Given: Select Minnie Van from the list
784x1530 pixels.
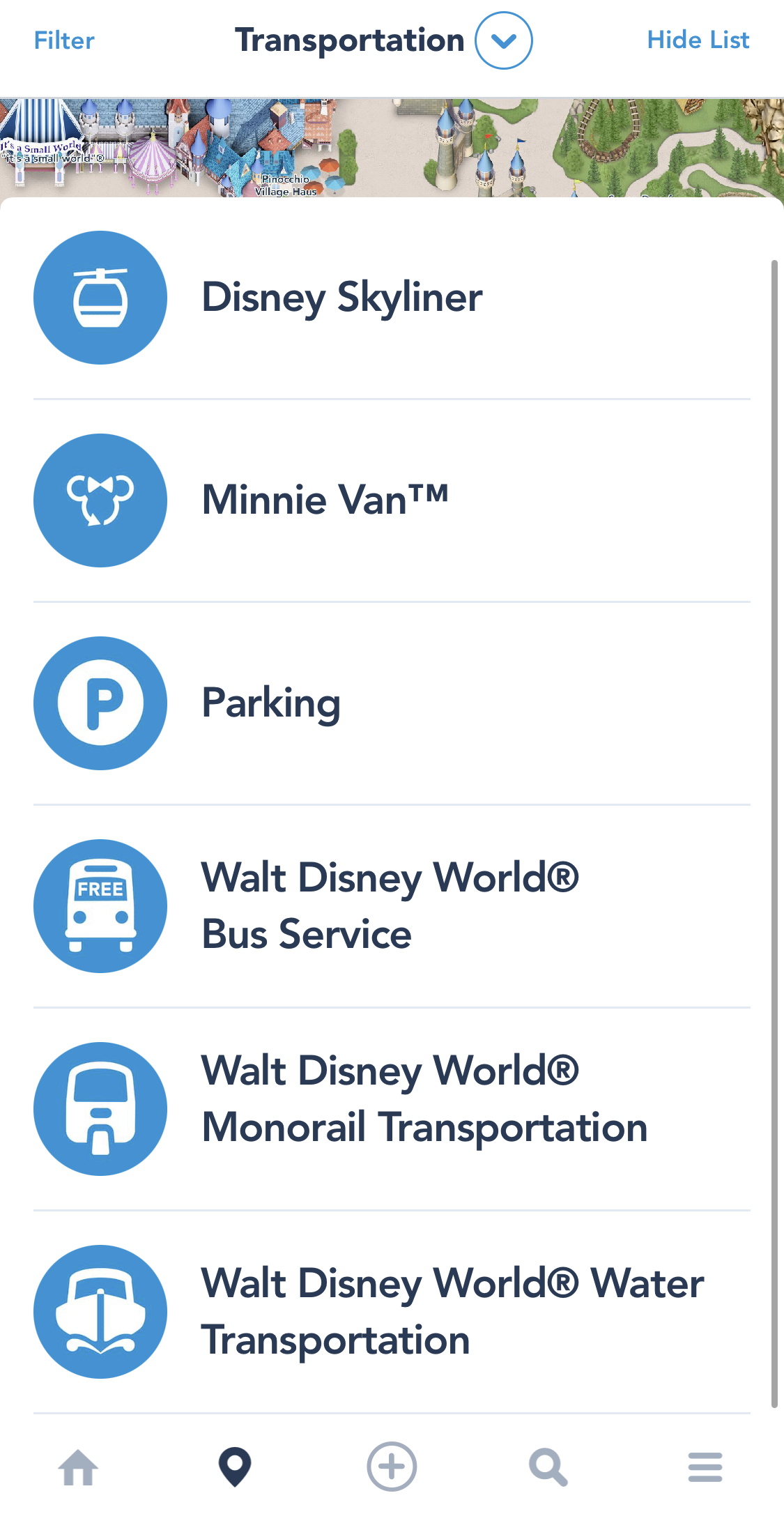Looking at the screenshot, I should pyautogui.click(x=325, y=500).
